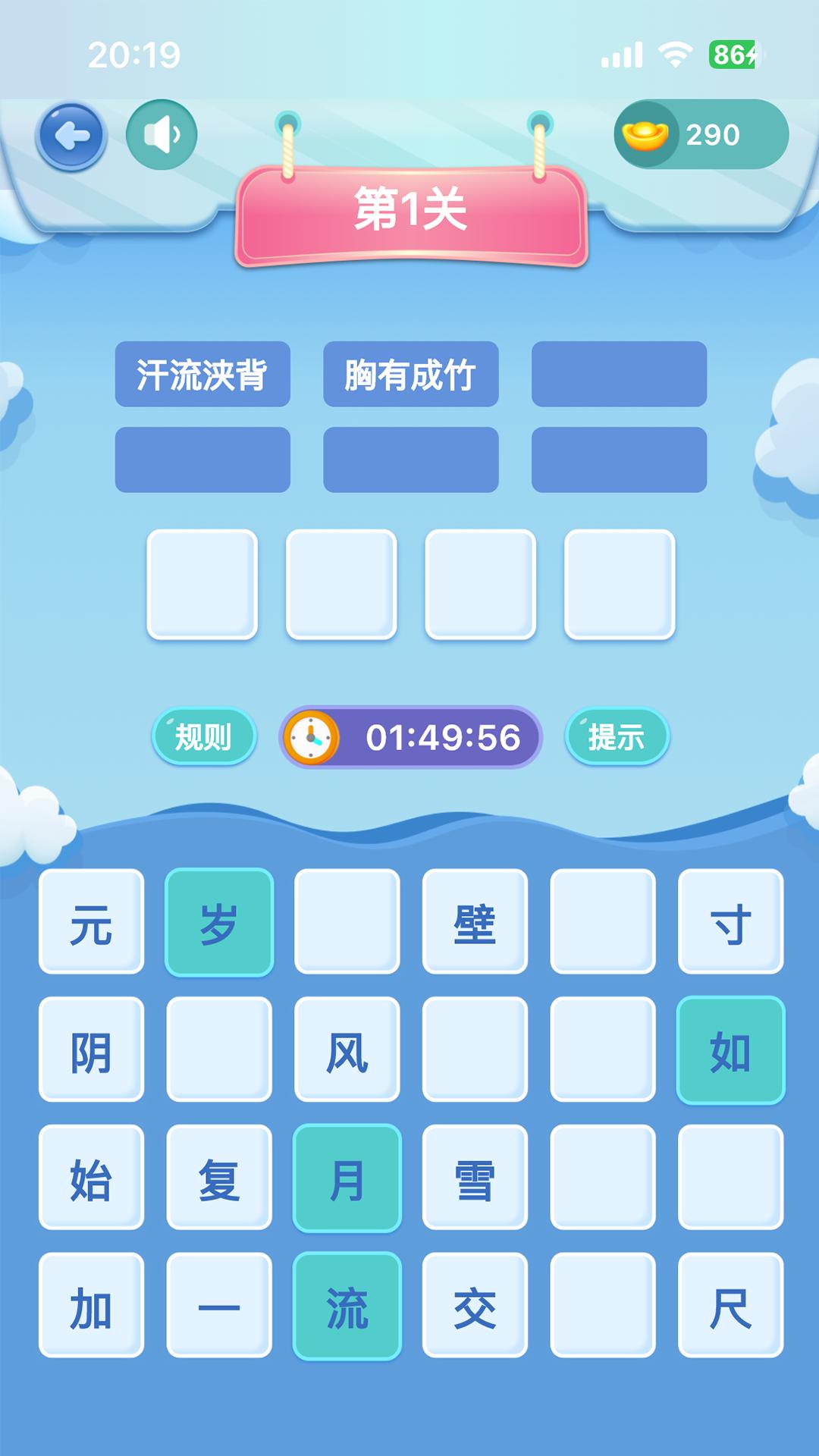The width and height of the screenshot is (819, 1456).
Task: Choose the 尺 character tile
Action: point(730,1305)
